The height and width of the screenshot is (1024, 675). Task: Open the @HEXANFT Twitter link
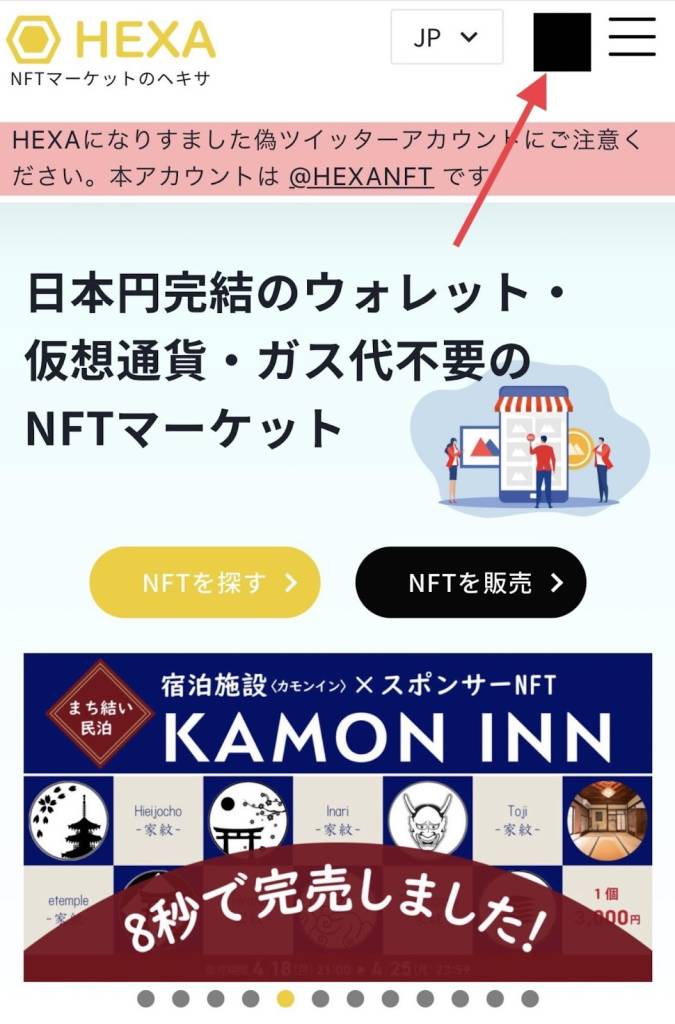pos(360,177)
